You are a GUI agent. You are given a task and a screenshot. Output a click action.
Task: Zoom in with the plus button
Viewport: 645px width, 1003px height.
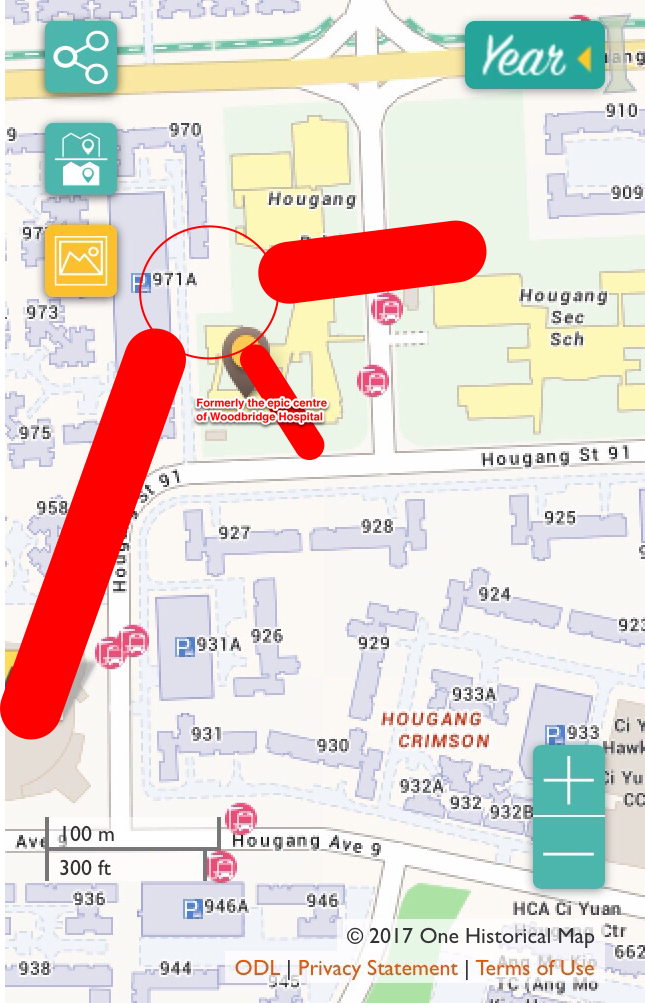tap(569, 782)
